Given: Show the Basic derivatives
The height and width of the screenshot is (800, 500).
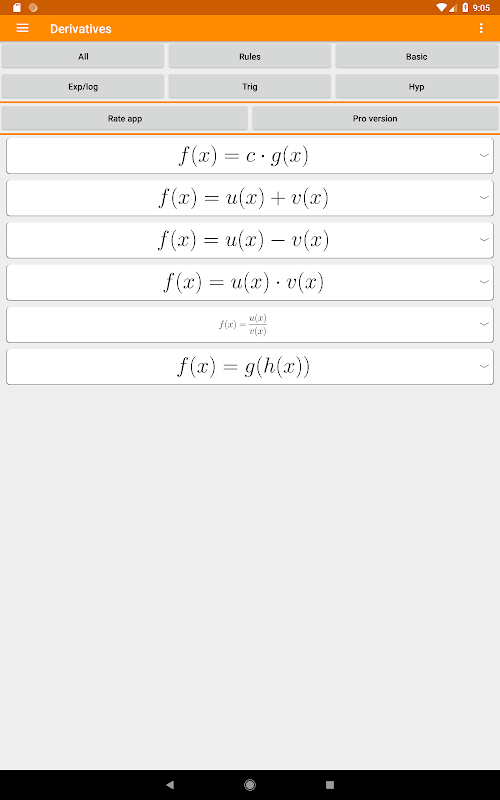Looking at the screenshot, I should tap(416, 57).
